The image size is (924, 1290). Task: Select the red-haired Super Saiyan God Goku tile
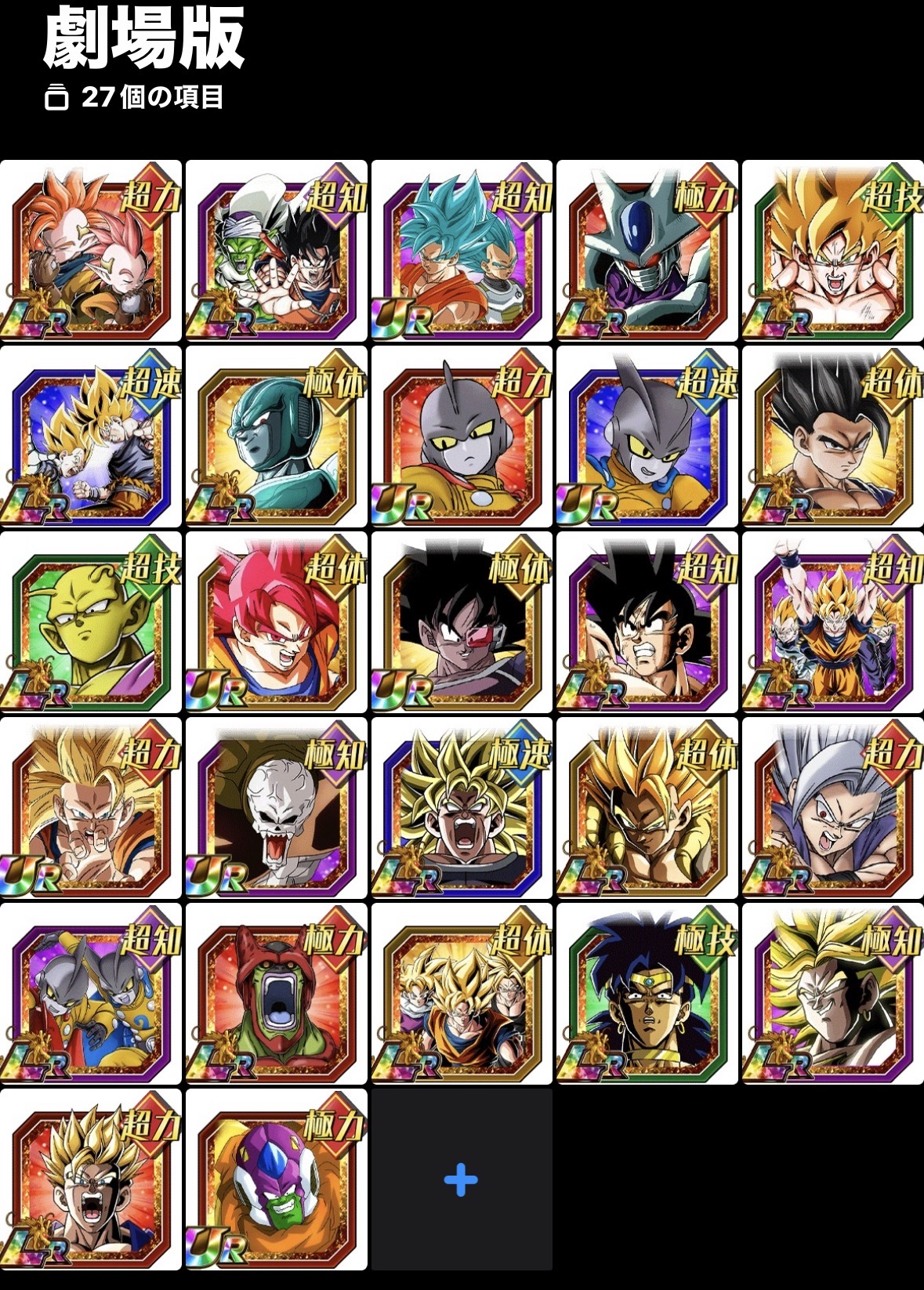click(276, 622)
